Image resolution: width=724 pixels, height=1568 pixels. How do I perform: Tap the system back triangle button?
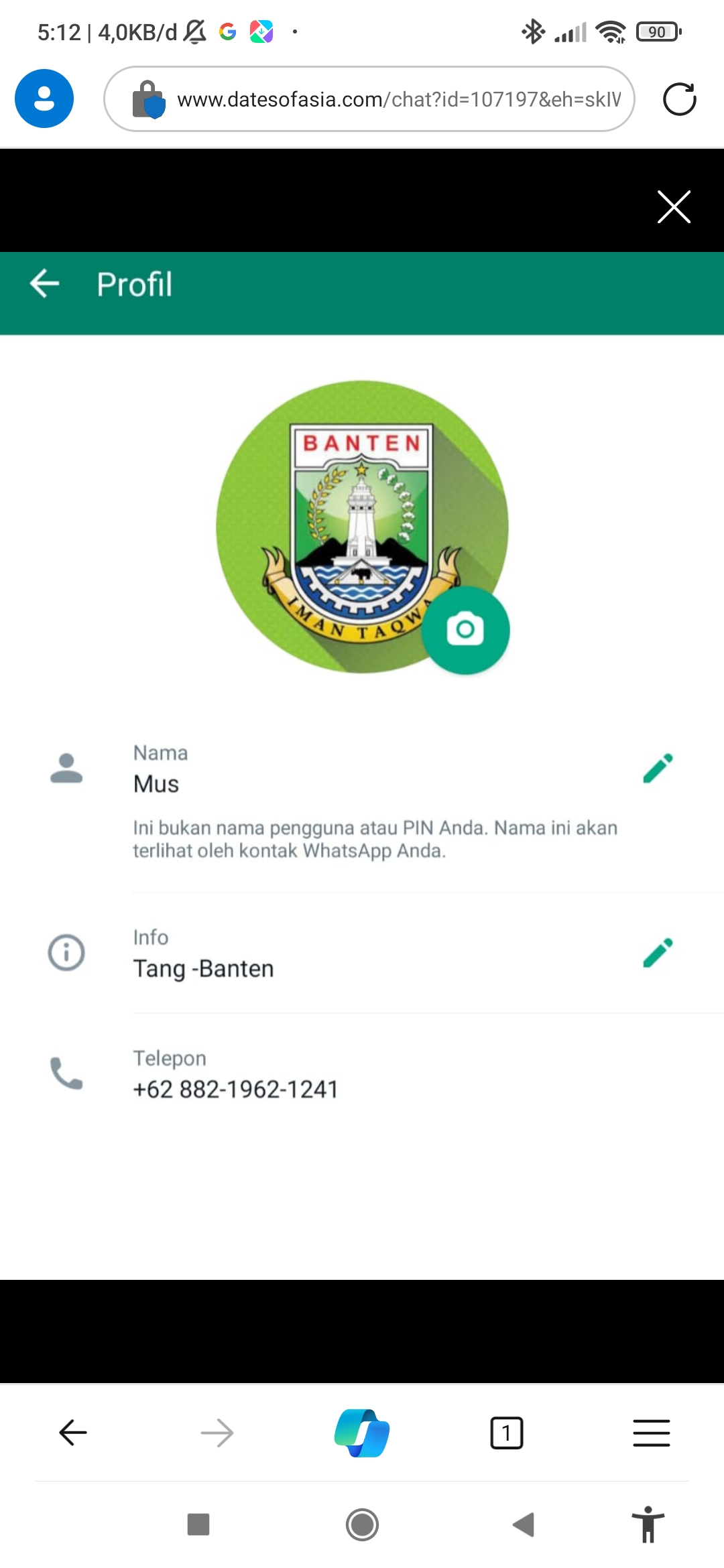pos(524,1524)
